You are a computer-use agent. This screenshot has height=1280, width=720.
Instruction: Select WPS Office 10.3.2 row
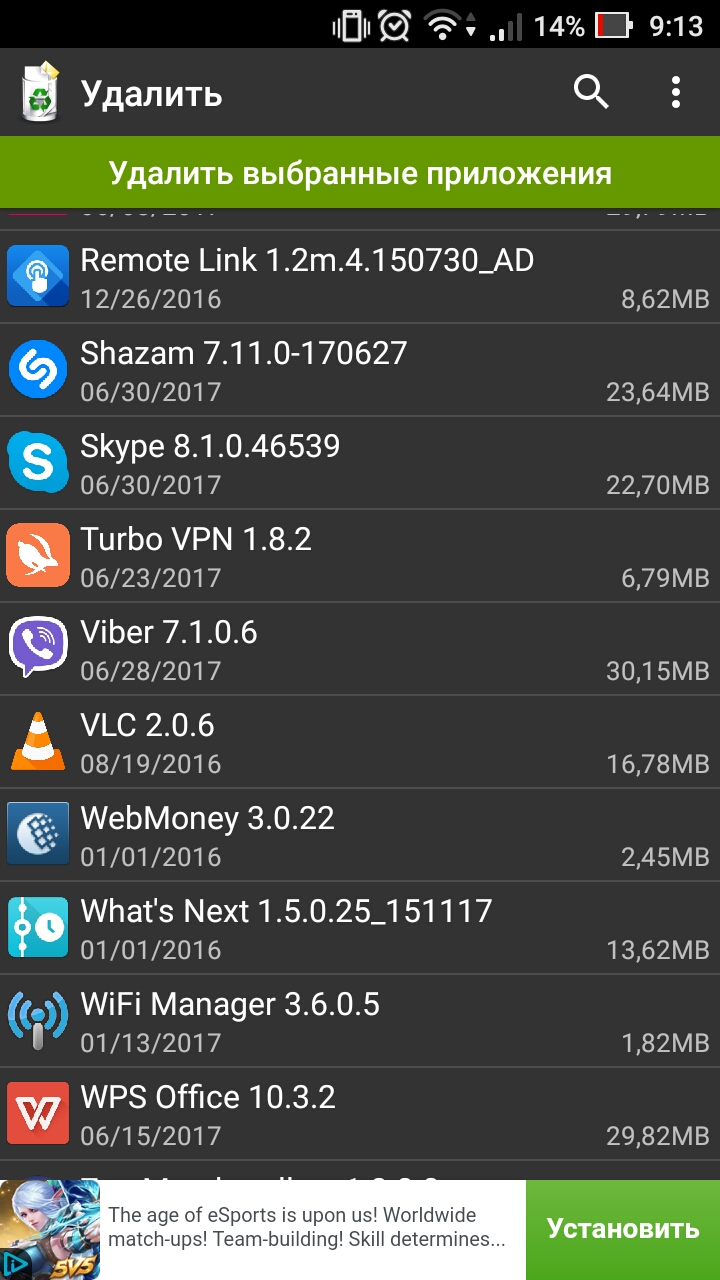[x=360, y=1114]
